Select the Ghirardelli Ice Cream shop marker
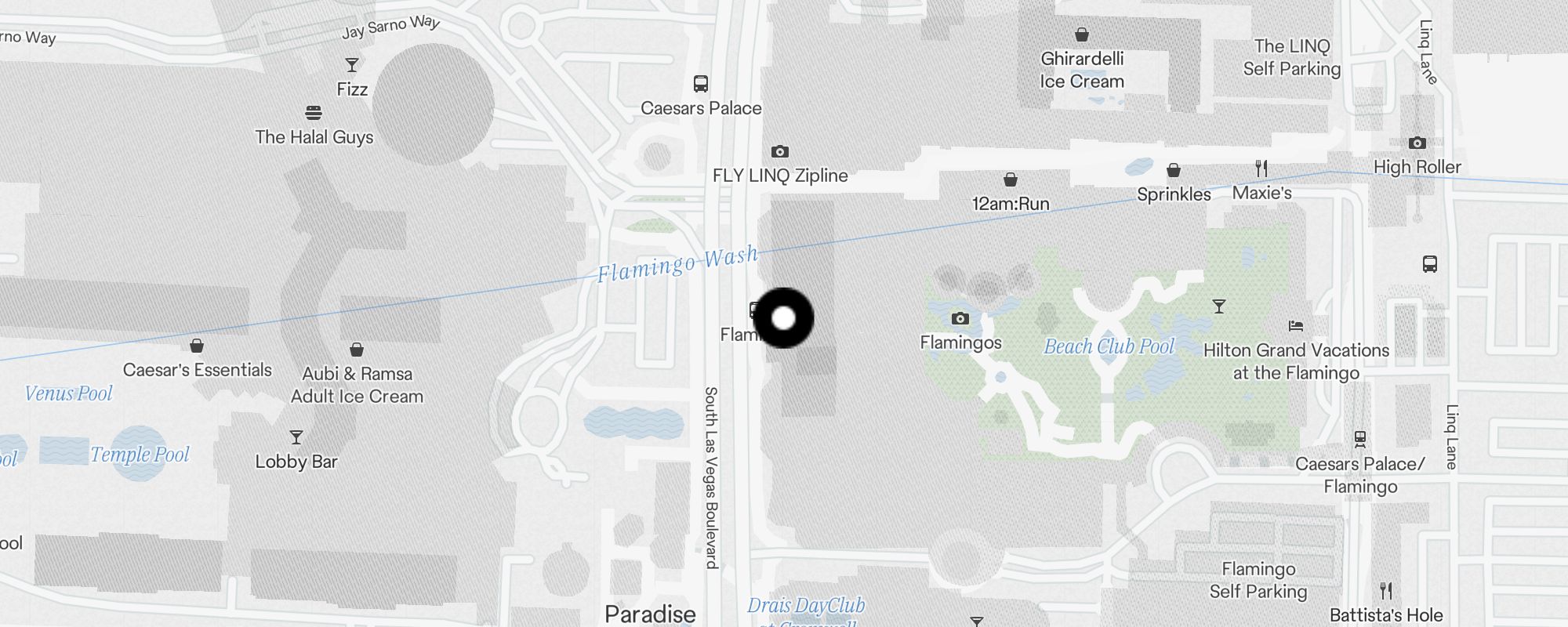 click(1082, 34)
